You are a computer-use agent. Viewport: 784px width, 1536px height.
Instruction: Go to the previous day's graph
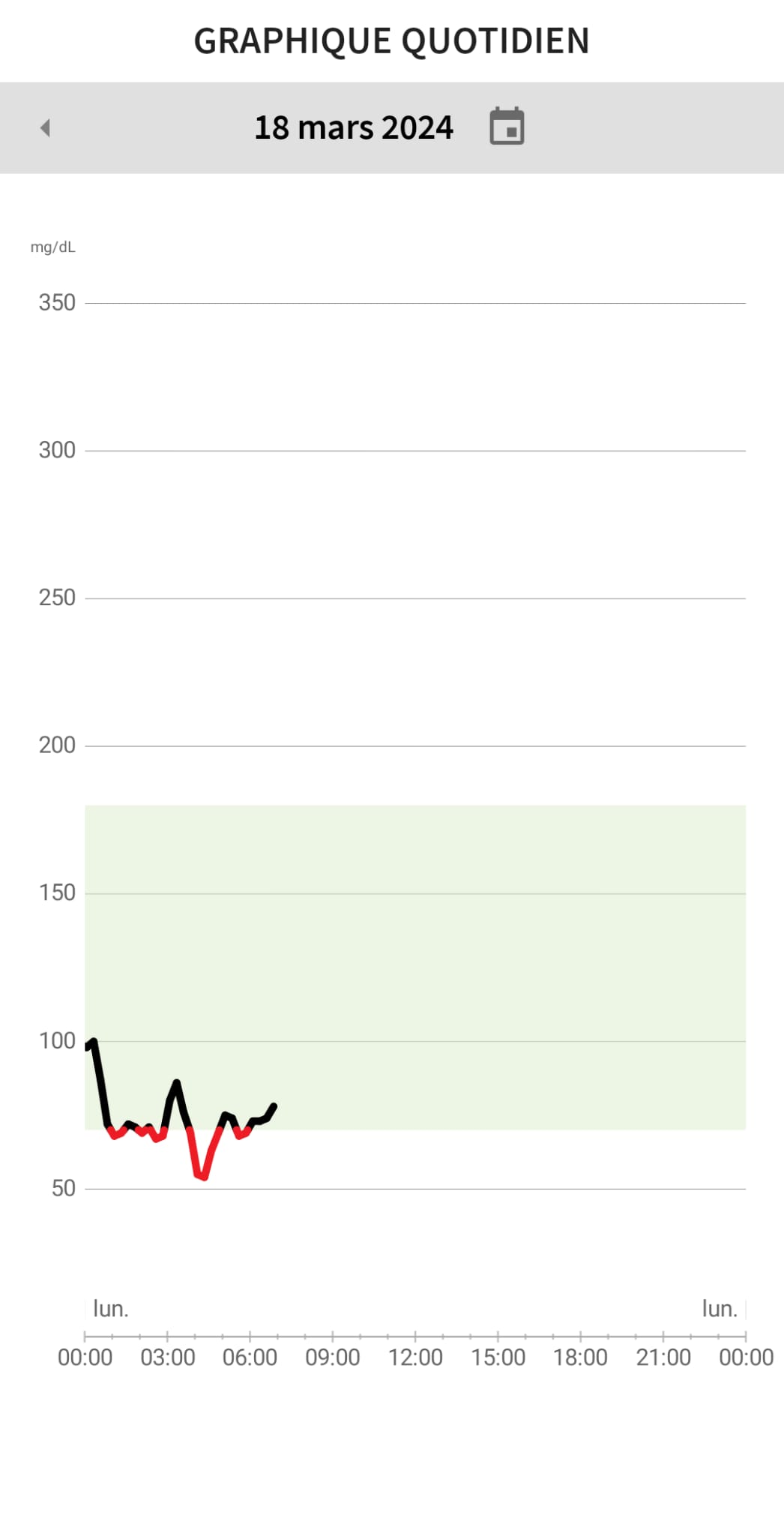45,127
